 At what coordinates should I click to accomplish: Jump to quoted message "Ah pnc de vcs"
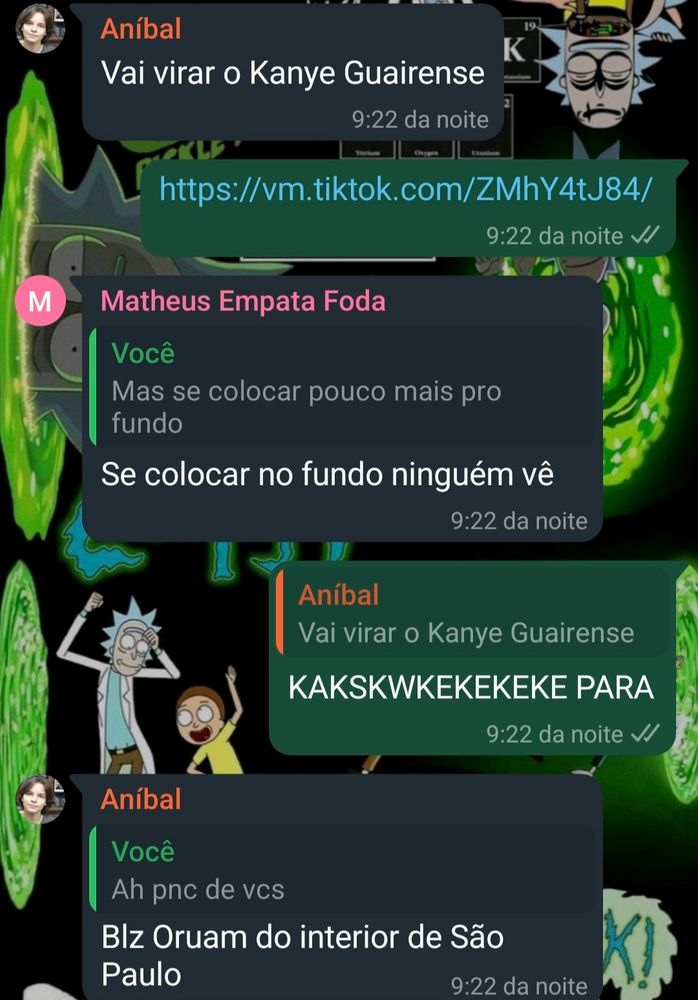click(341, 870)
